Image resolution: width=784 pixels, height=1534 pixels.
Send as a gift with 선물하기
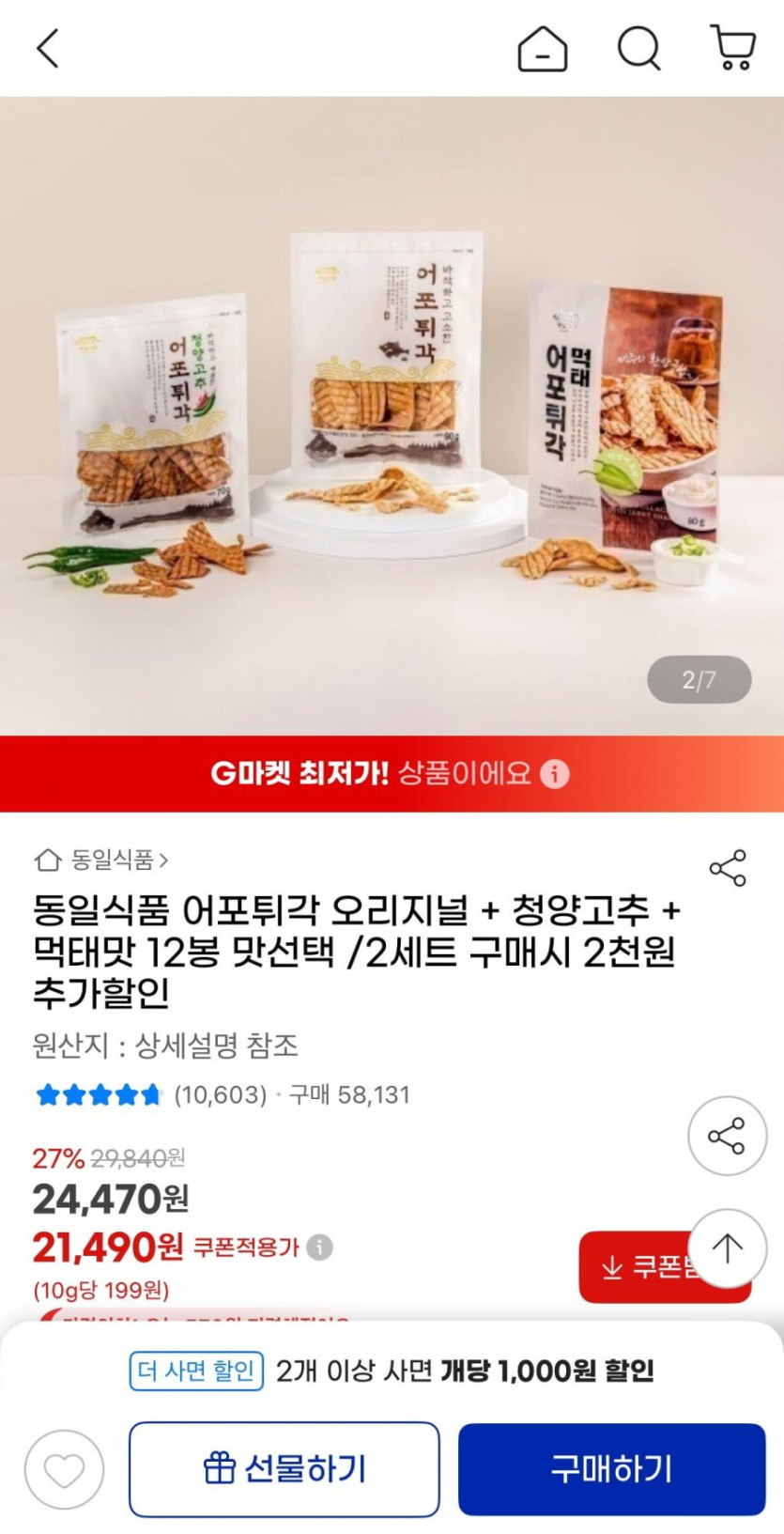[284, 1469]
